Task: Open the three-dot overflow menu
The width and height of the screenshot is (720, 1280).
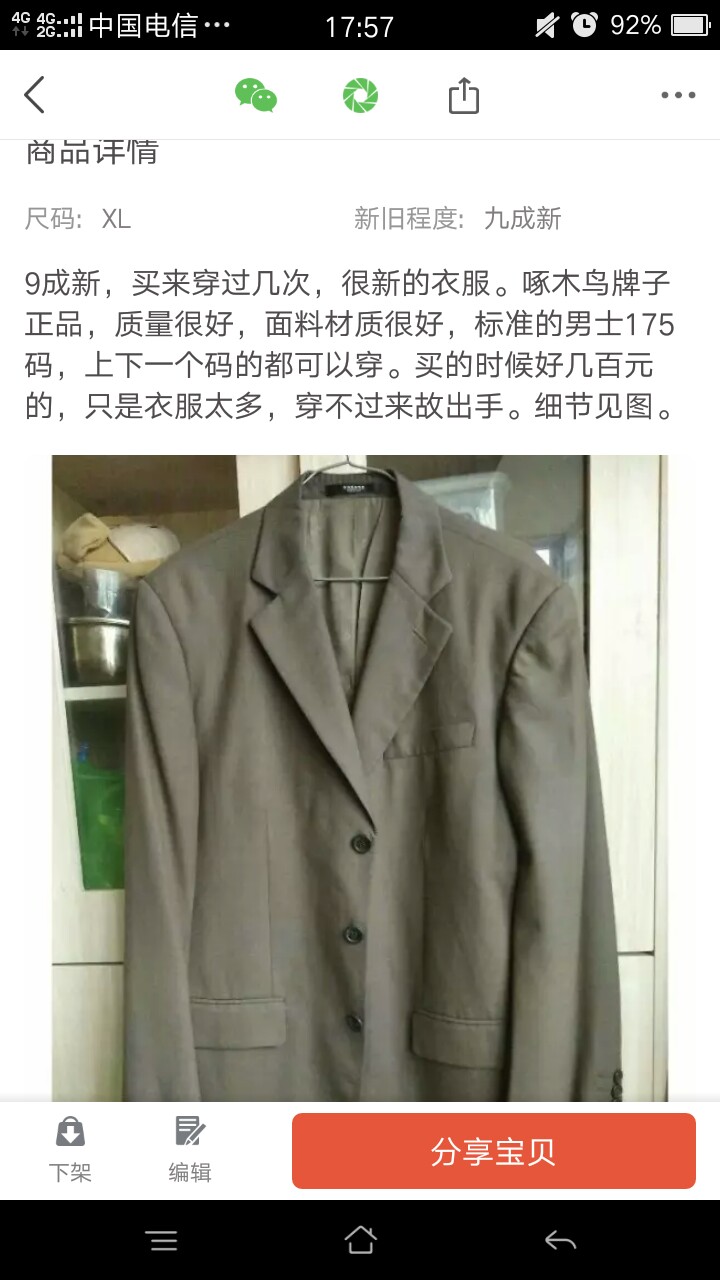Action: (678, 95)
